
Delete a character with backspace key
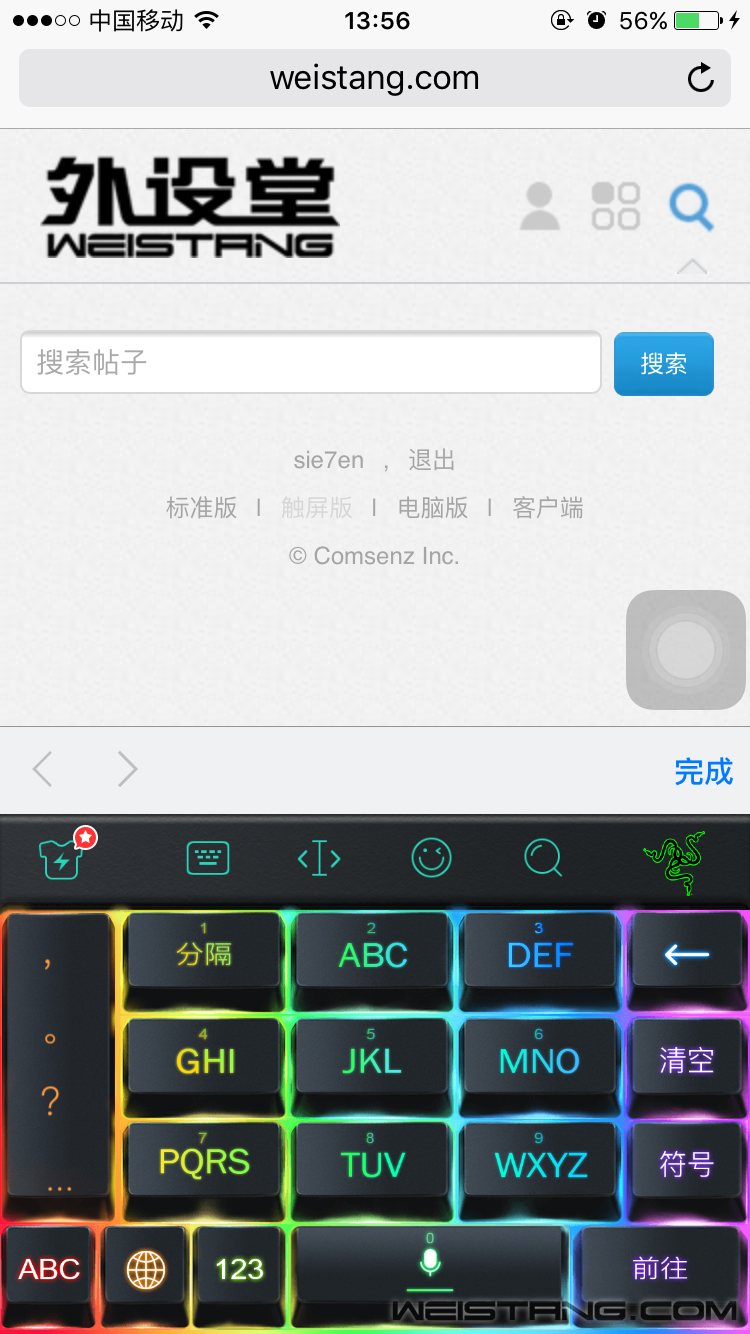click(x=686, y=955)
